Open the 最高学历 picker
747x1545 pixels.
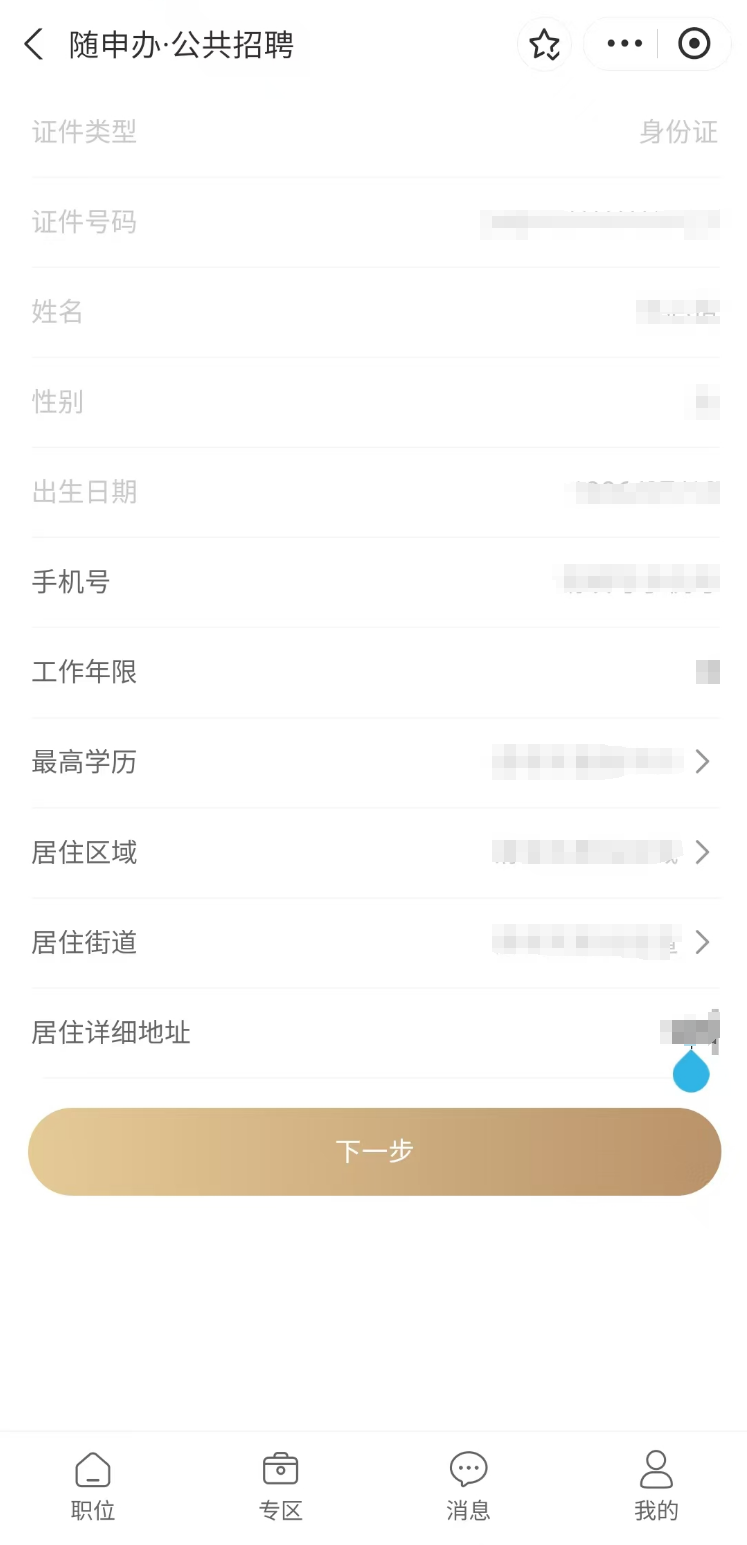[x=600, y=761]
